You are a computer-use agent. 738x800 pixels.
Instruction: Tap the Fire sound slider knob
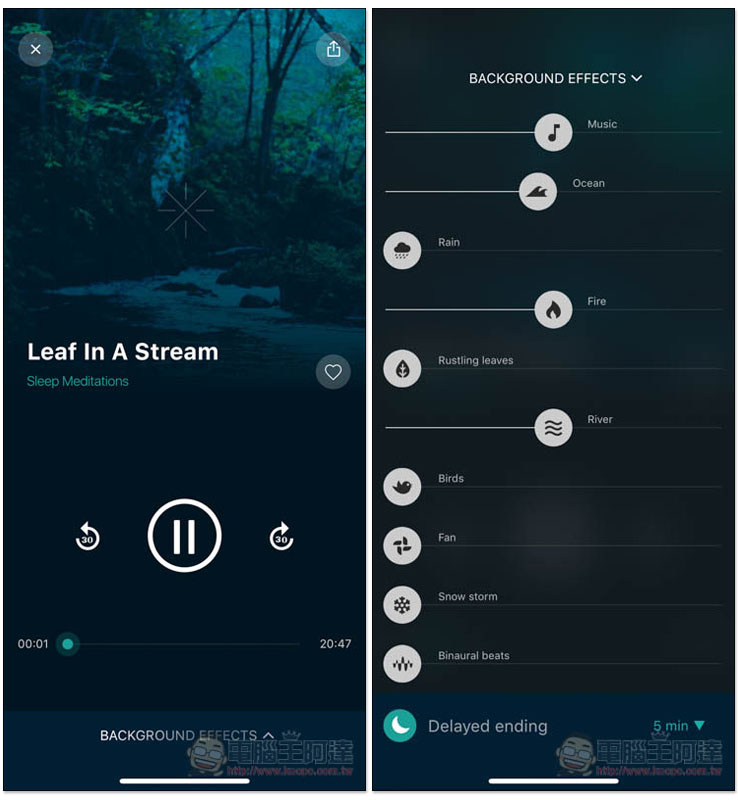553,309
